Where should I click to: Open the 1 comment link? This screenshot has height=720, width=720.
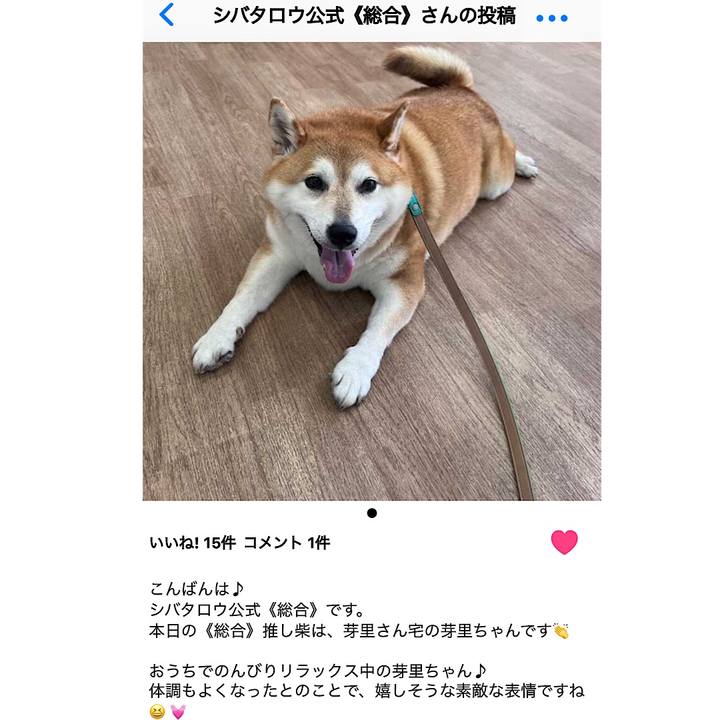[x=286, y=543]
